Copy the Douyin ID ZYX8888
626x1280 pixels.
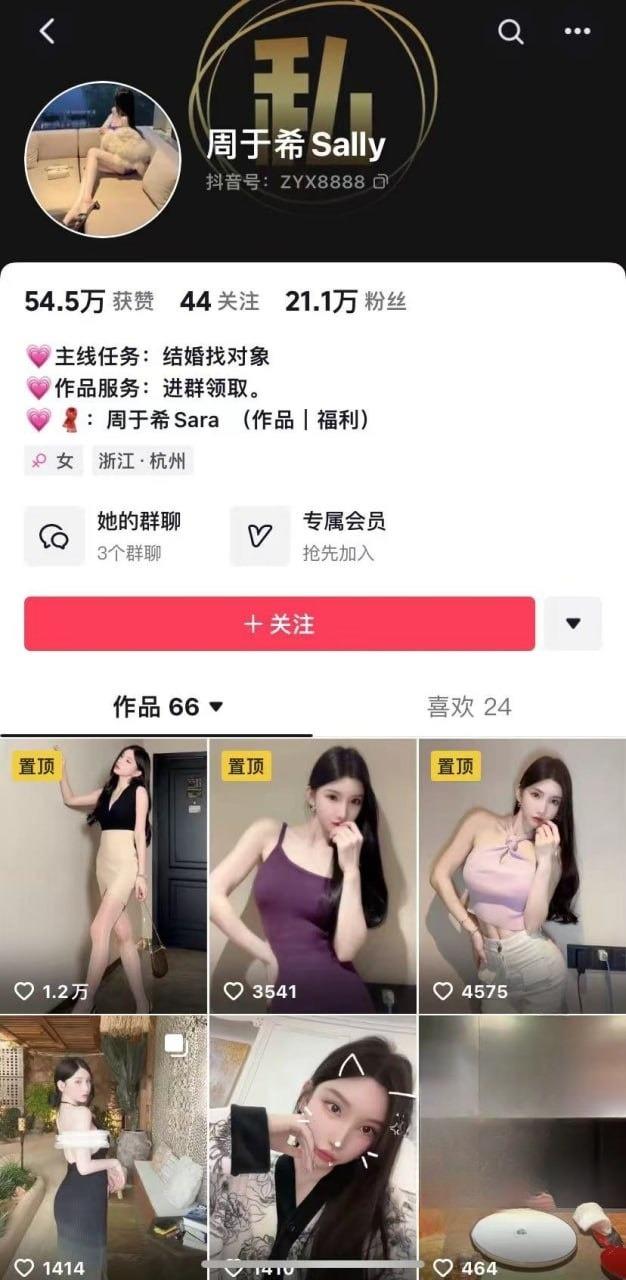[x=380, y=182]
